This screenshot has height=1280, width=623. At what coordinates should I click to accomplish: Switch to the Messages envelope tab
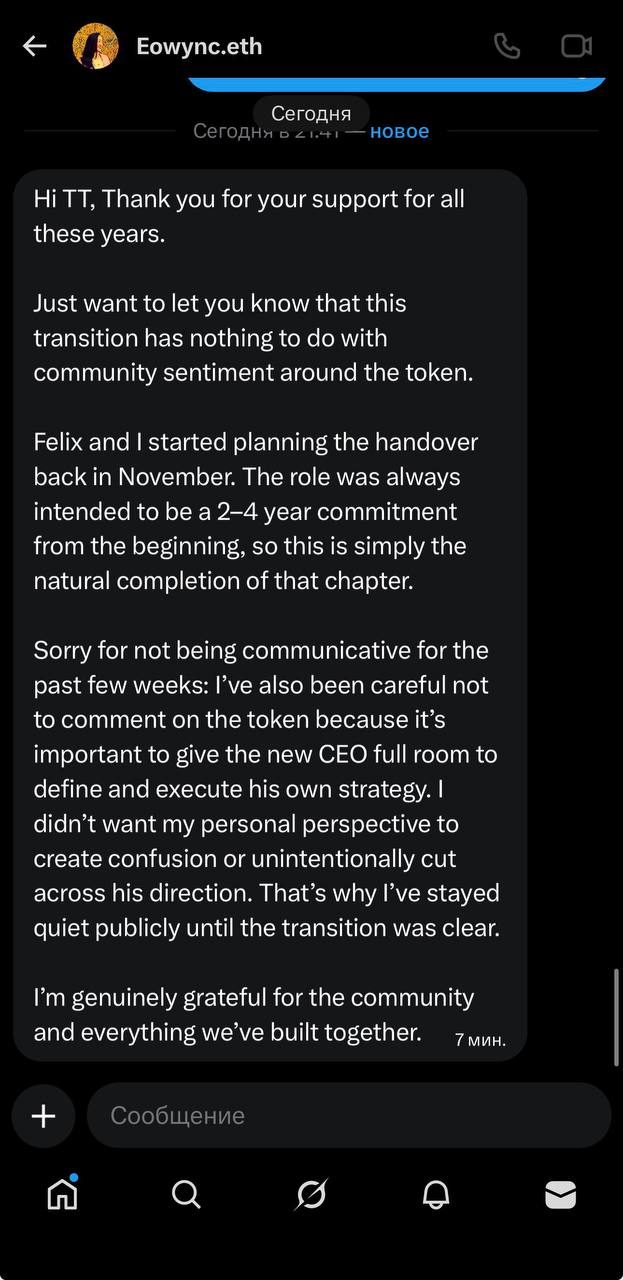tap(560, 1195)
